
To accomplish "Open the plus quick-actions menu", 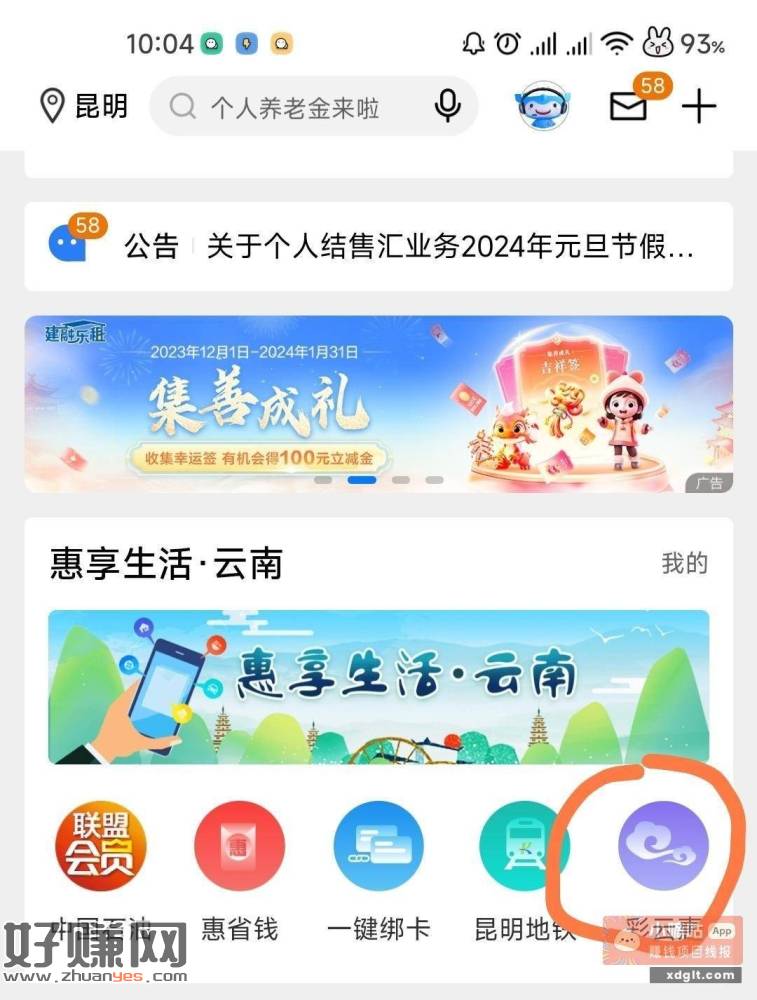I will (700, 106).
